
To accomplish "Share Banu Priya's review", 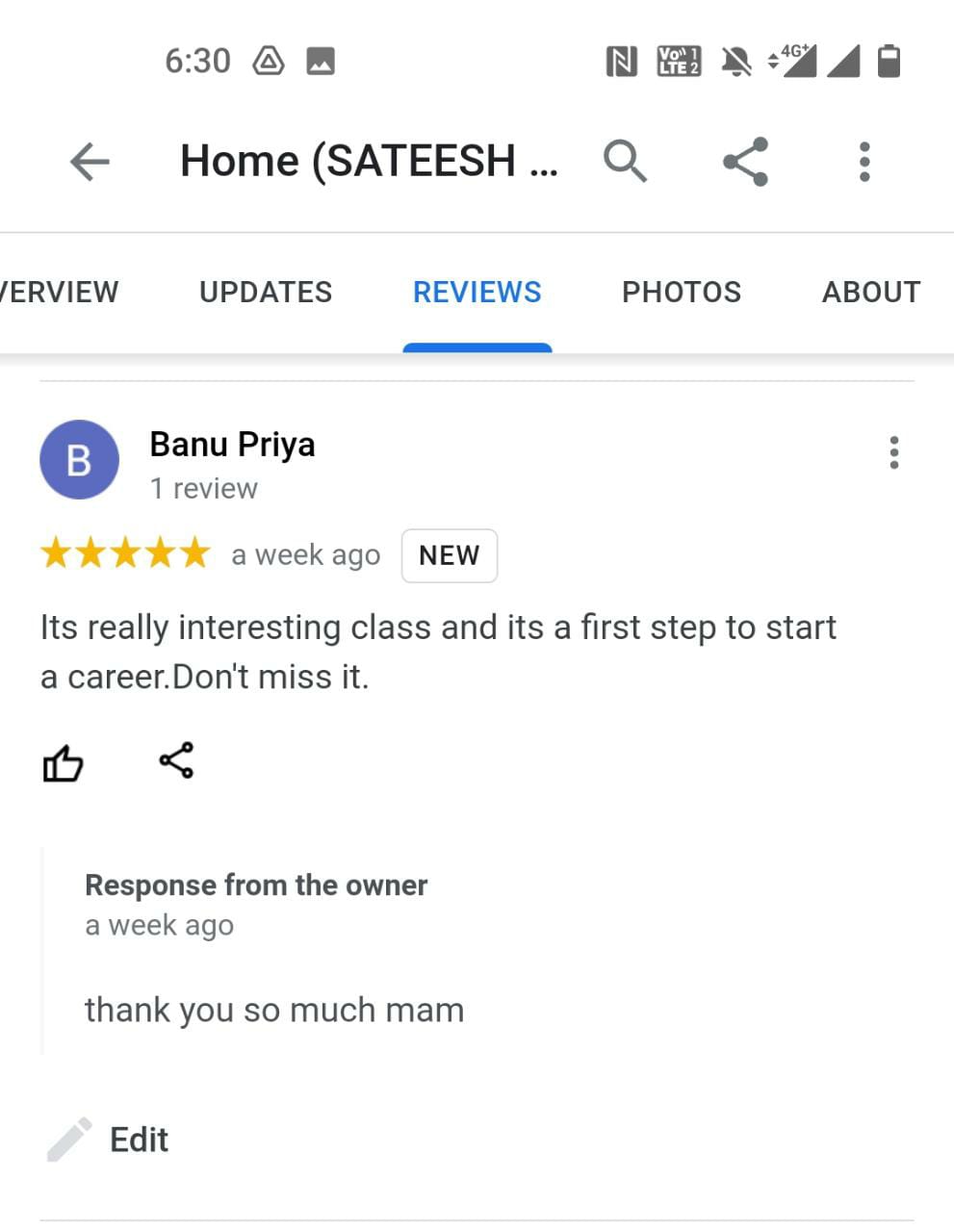I will click(x=176, y=760).
